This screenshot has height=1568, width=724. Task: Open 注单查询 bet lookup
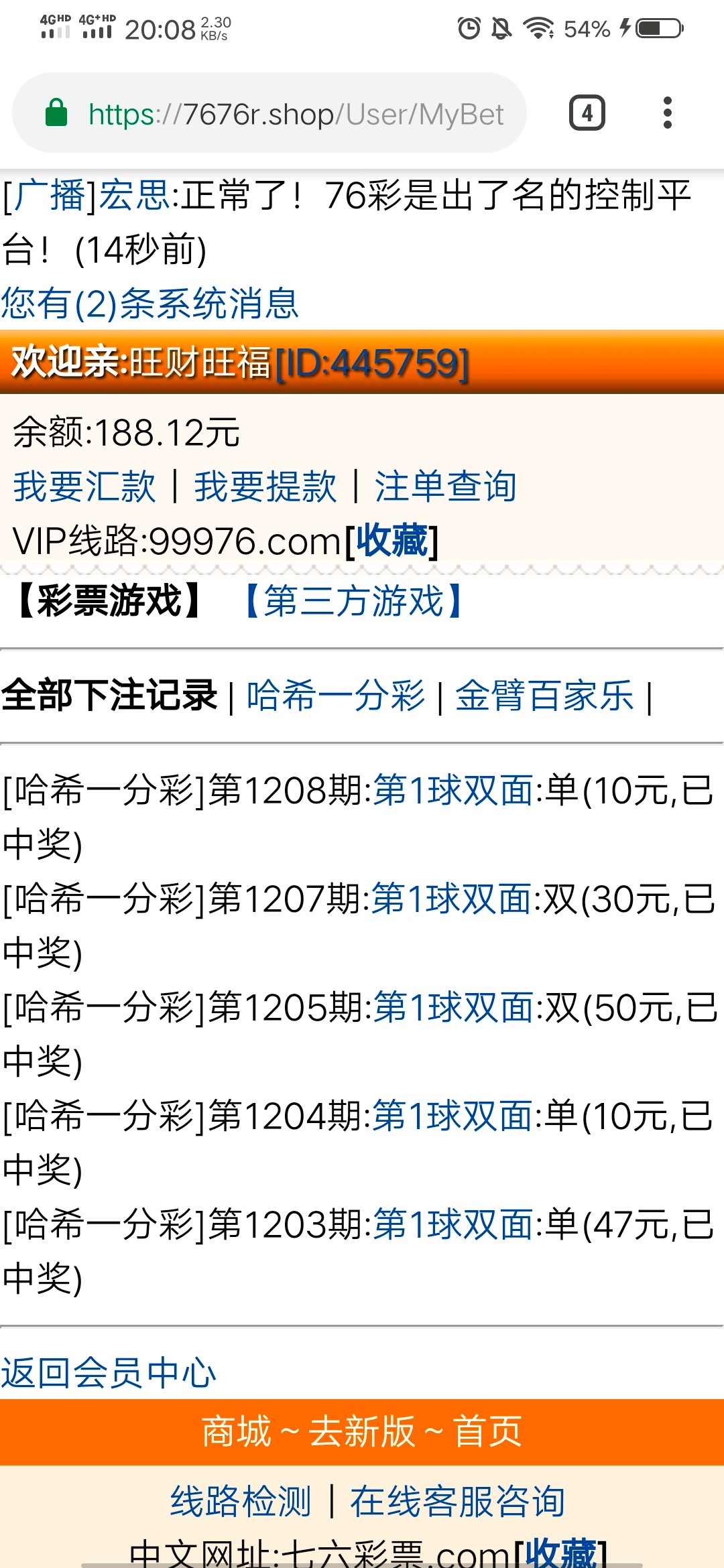[446, 486]
